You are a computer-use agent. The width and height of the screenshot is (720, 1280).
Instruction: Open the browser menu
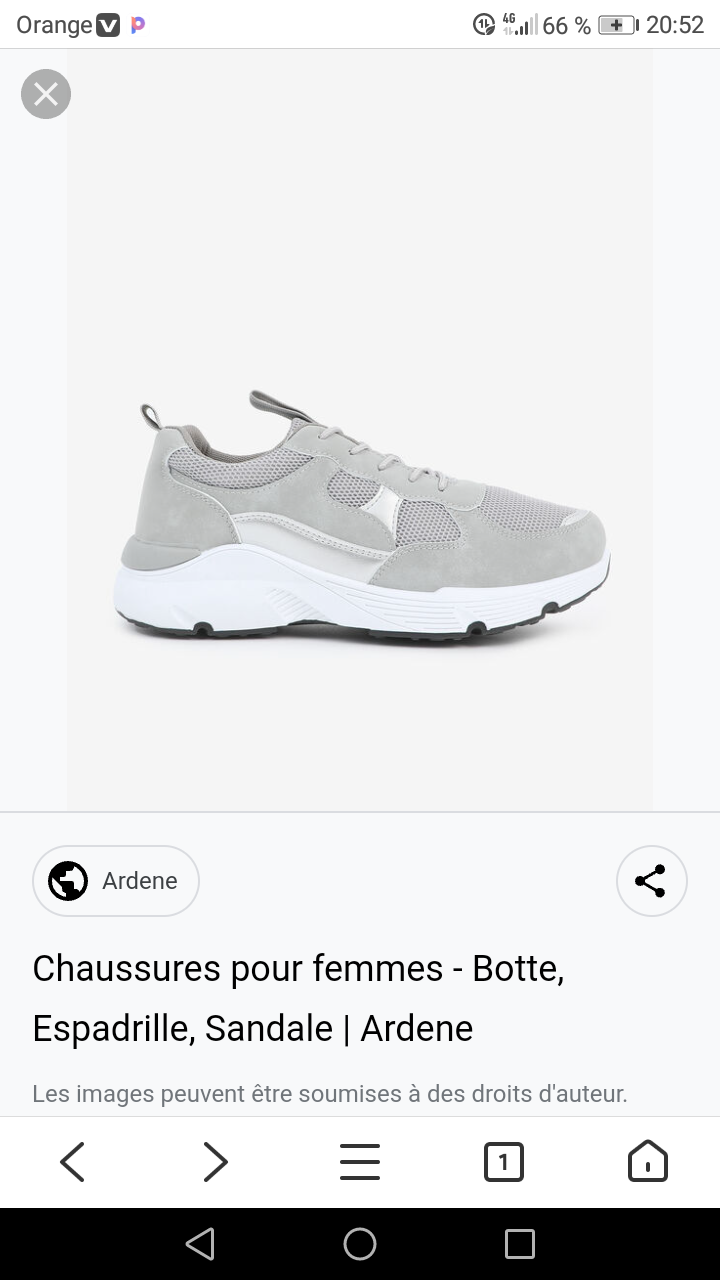pyautogui.click(x=360, y=1162)
